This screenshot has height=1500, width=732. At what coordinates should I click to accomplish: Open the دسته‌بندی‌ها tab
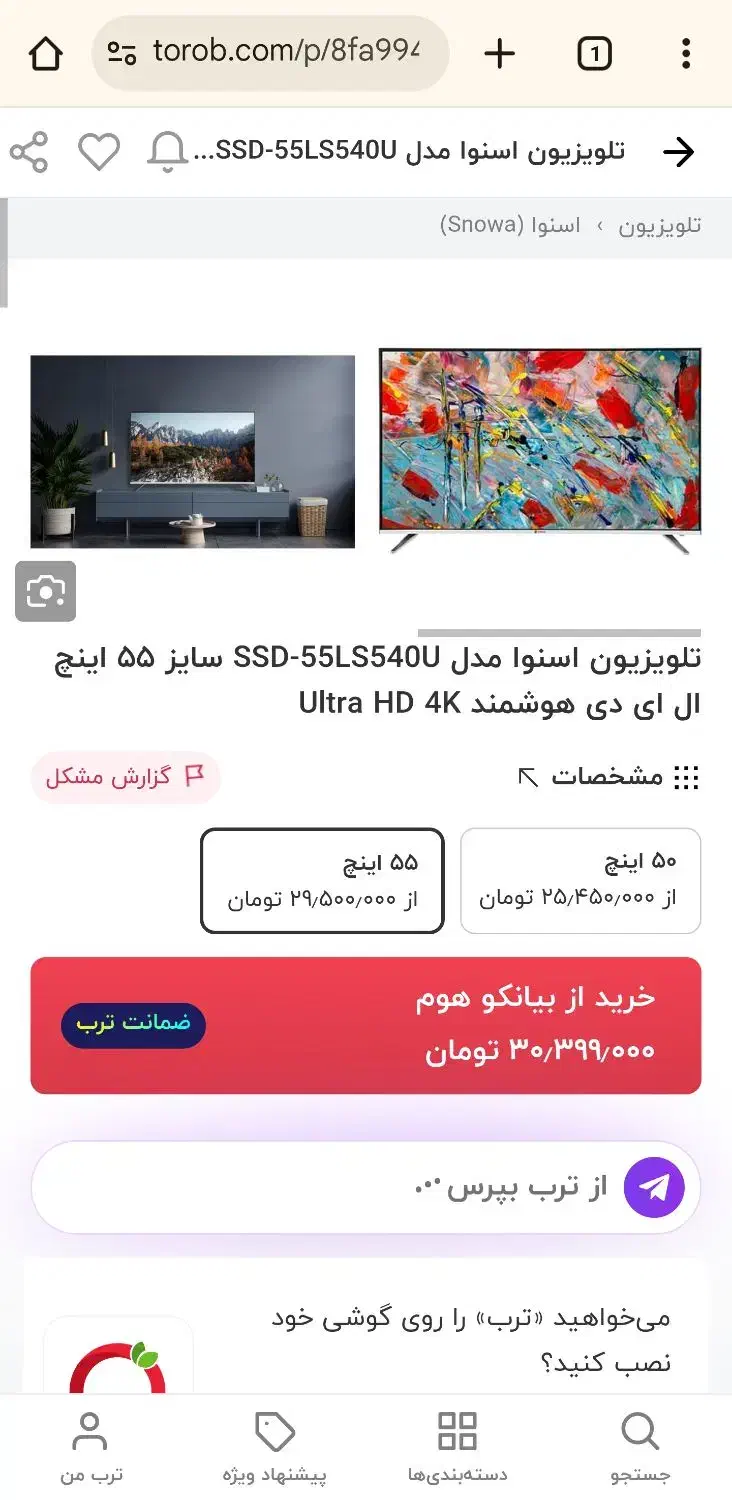click(x=457, y=1447)
